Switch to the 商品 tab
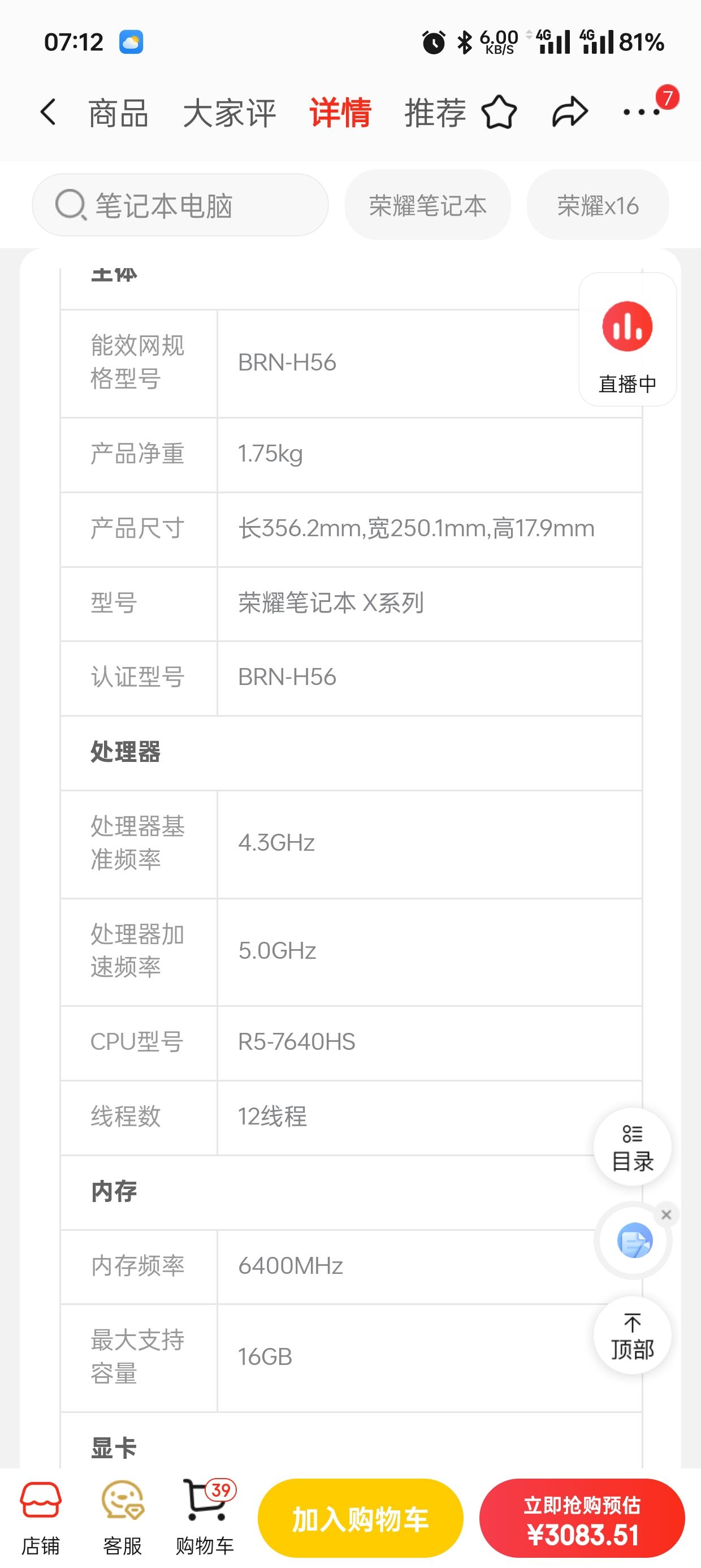 (119, 113)
